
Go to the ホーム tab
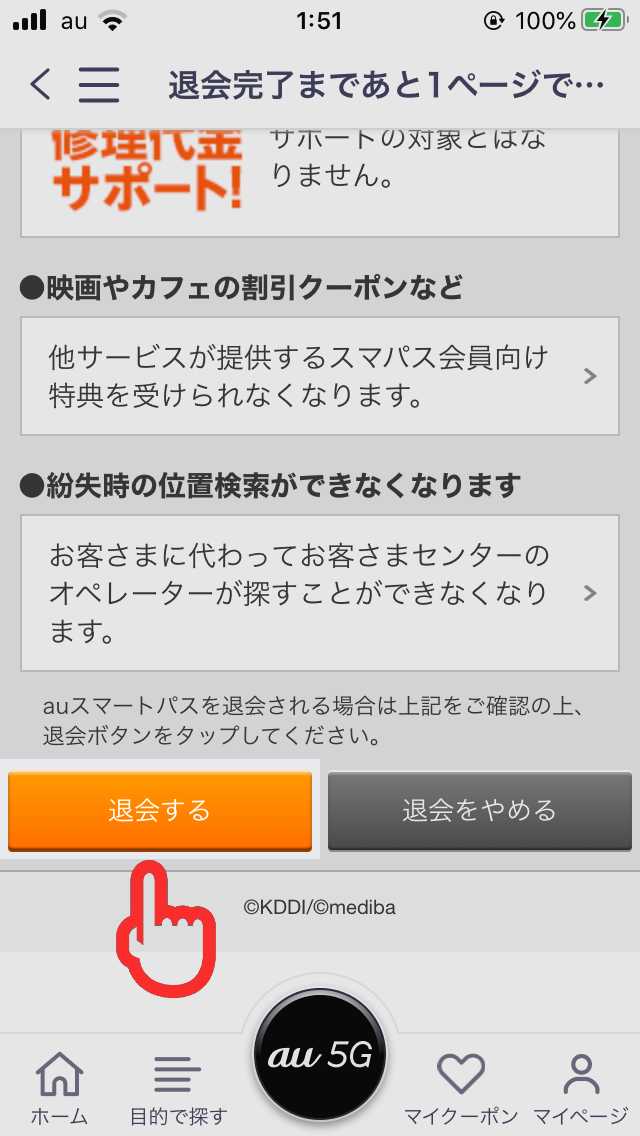tap(59, 1086)
